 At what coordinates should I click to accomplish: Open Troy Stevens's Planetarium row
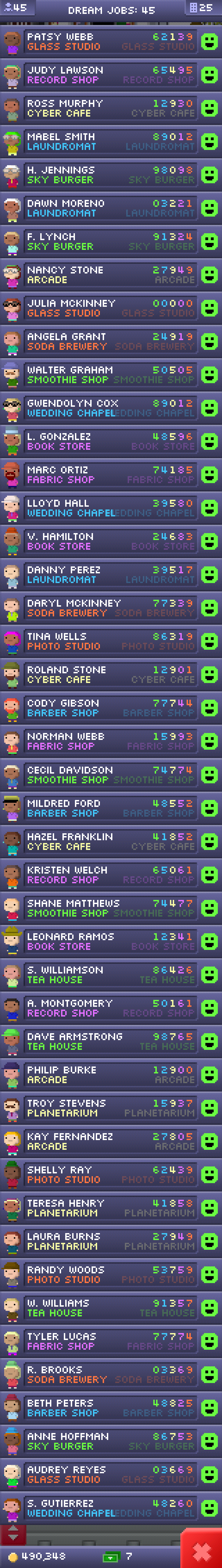110,1108
